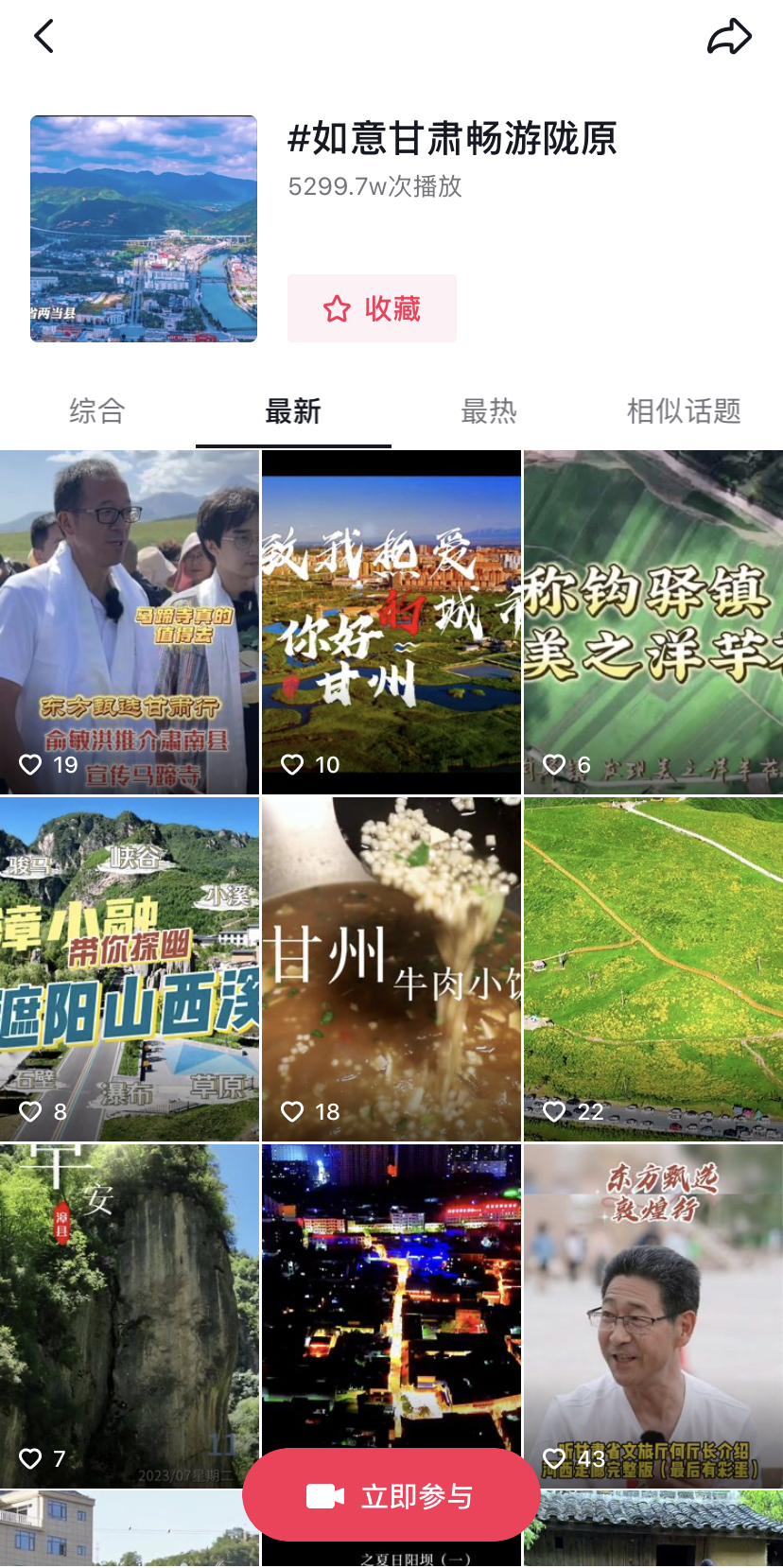Open the 东方甄选敦煌行 video with 43 likes
Image resolution: width=783 pixels, height=1568 pixels.
click(653, 1315)
